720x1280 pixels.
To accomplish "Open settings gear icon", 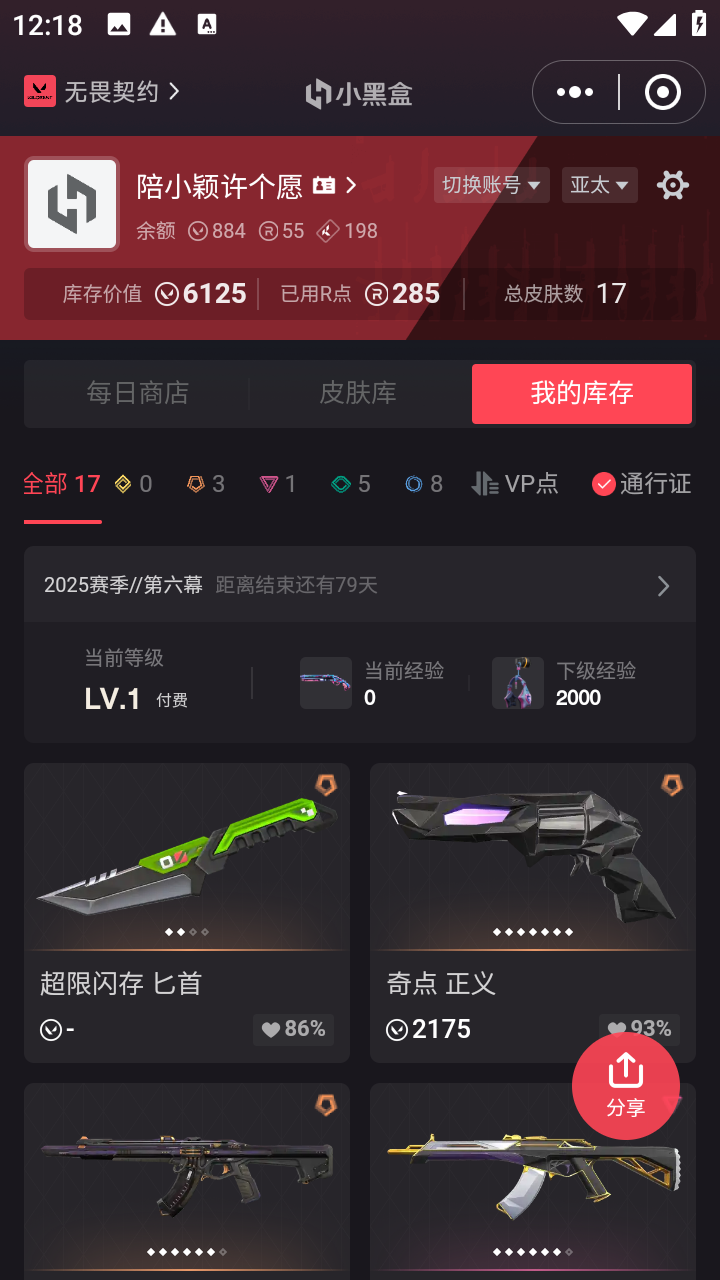I will tap(672, 185).
